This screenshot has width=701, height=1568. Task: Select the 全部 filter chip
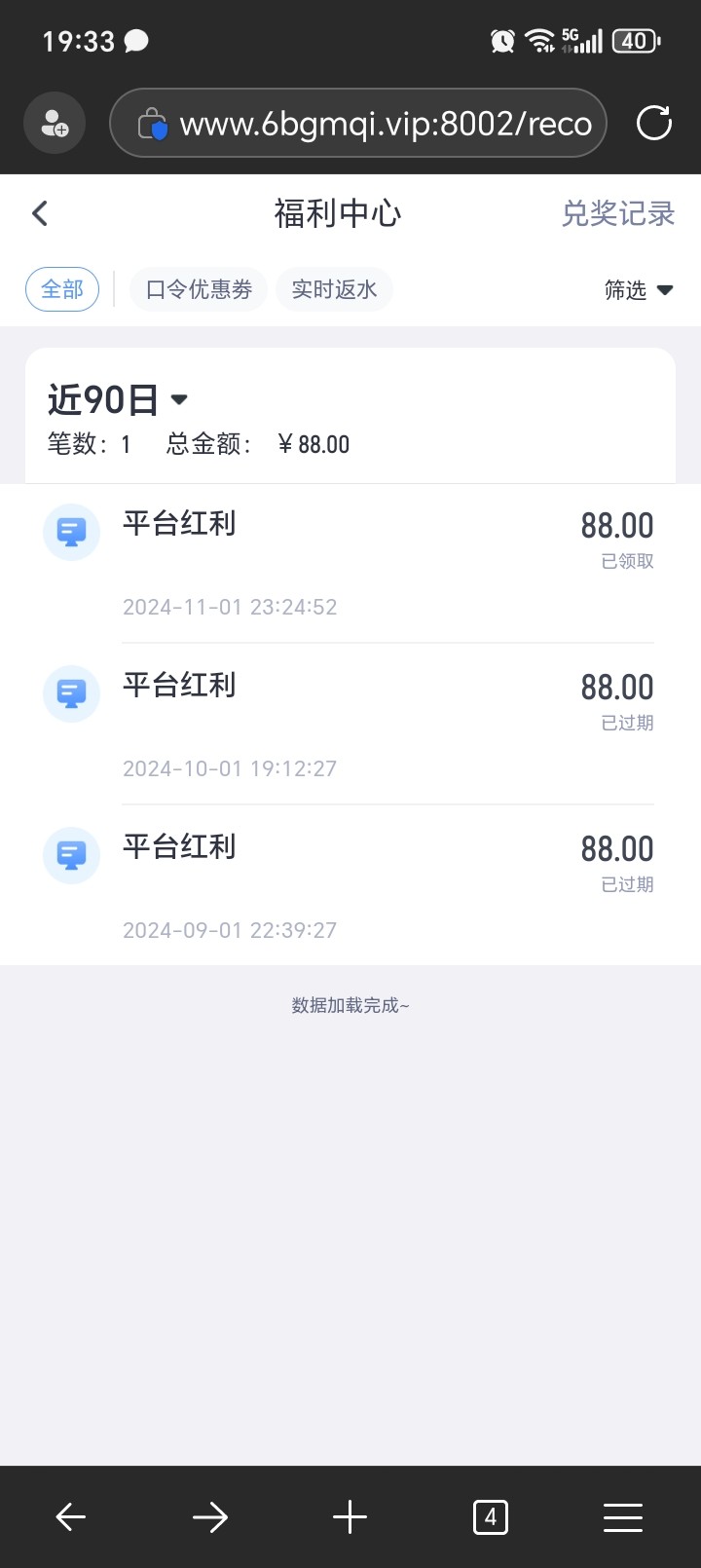pyautogui.click(x=62, y=289)
